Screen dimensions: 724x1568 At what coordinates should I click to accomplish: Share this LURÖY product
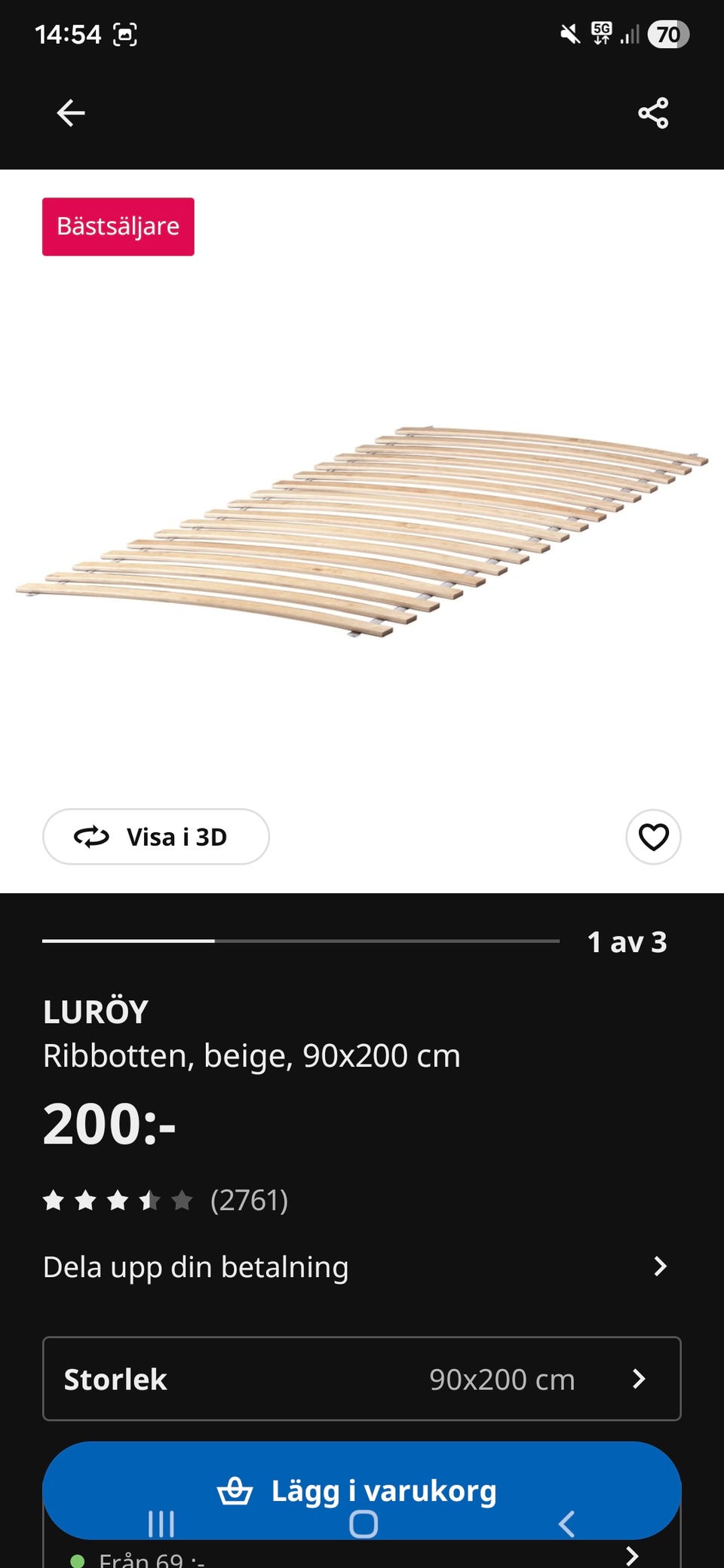653,113
